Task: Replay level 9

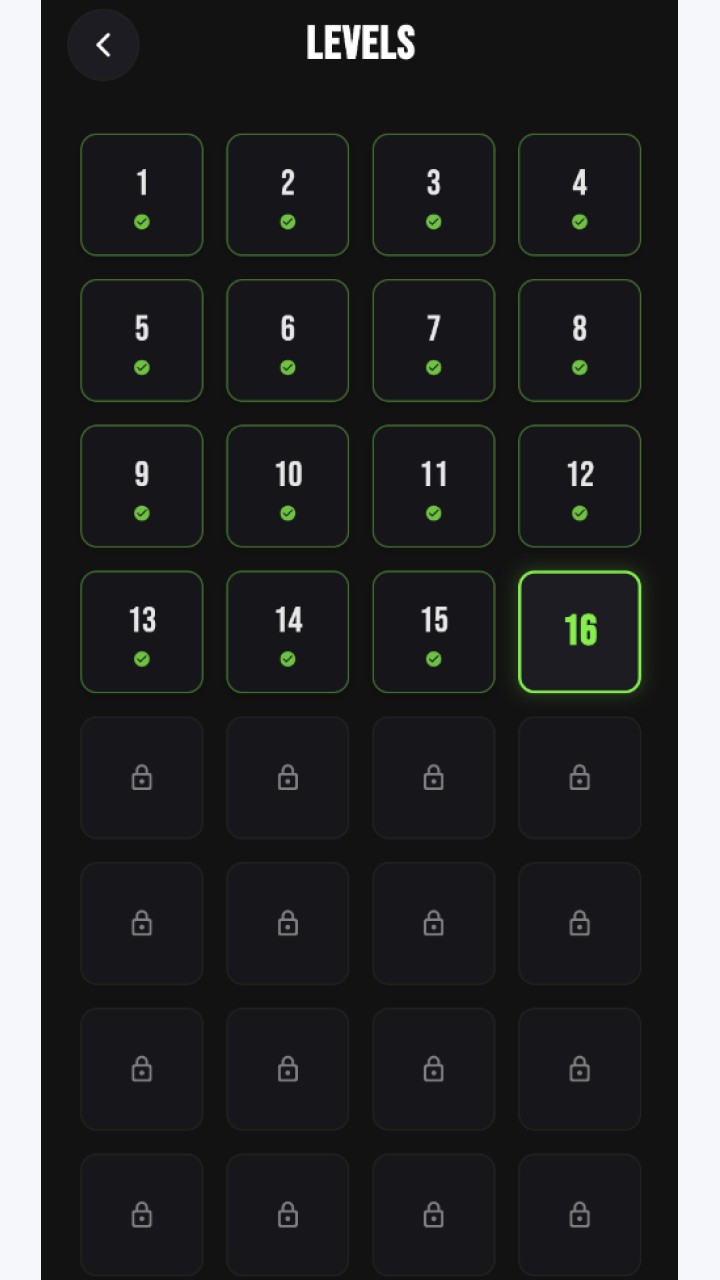Action: pos(142,487)
